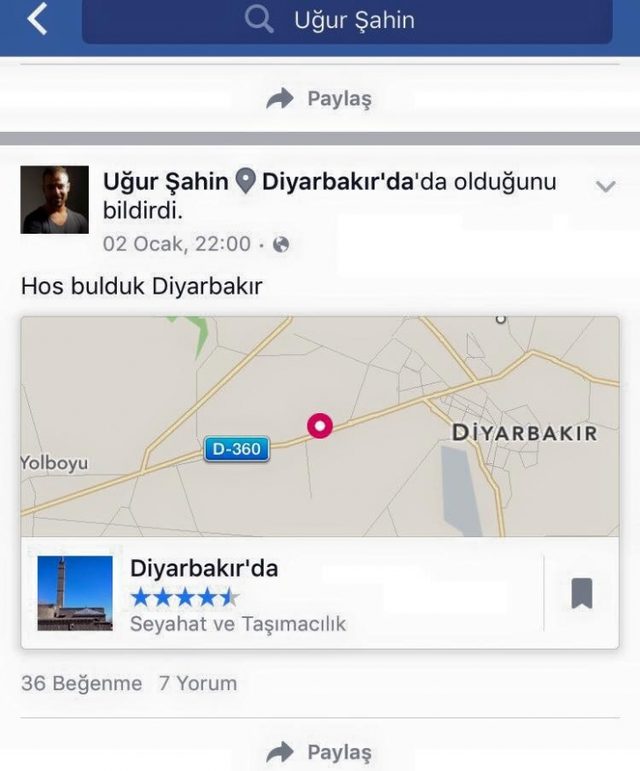Open the 7 Yorum comments
640x771 pixels.
[197, 684]
